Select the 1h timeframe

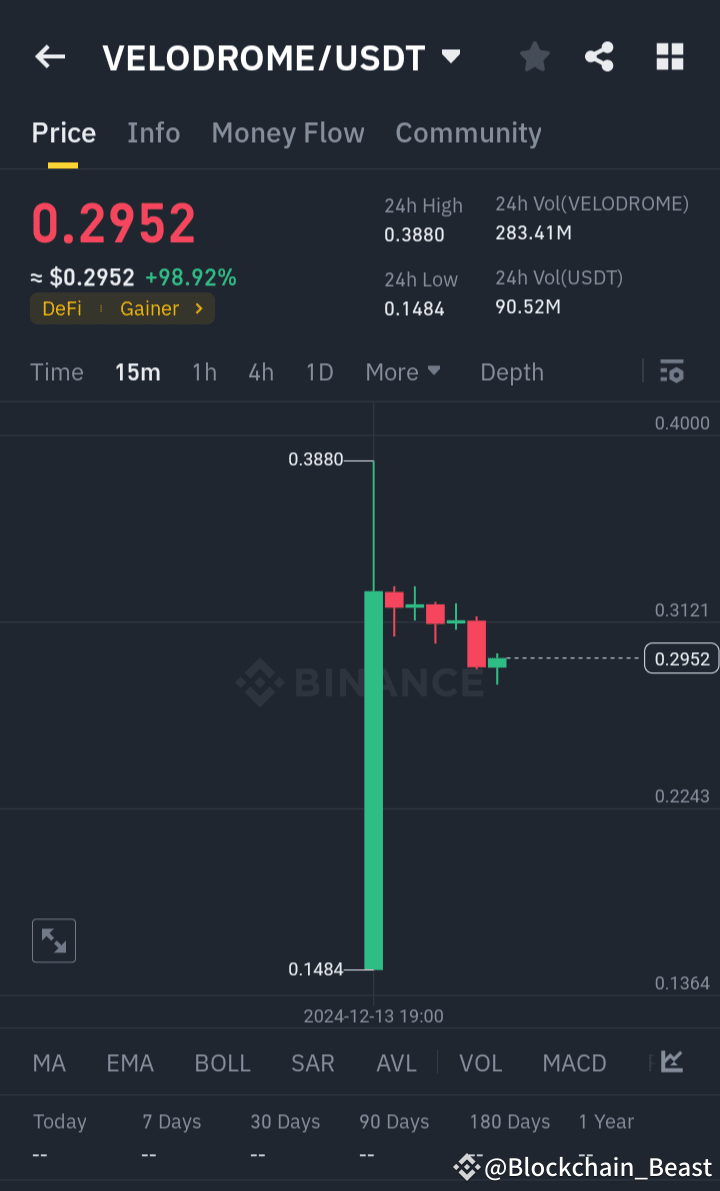(204, 371)
